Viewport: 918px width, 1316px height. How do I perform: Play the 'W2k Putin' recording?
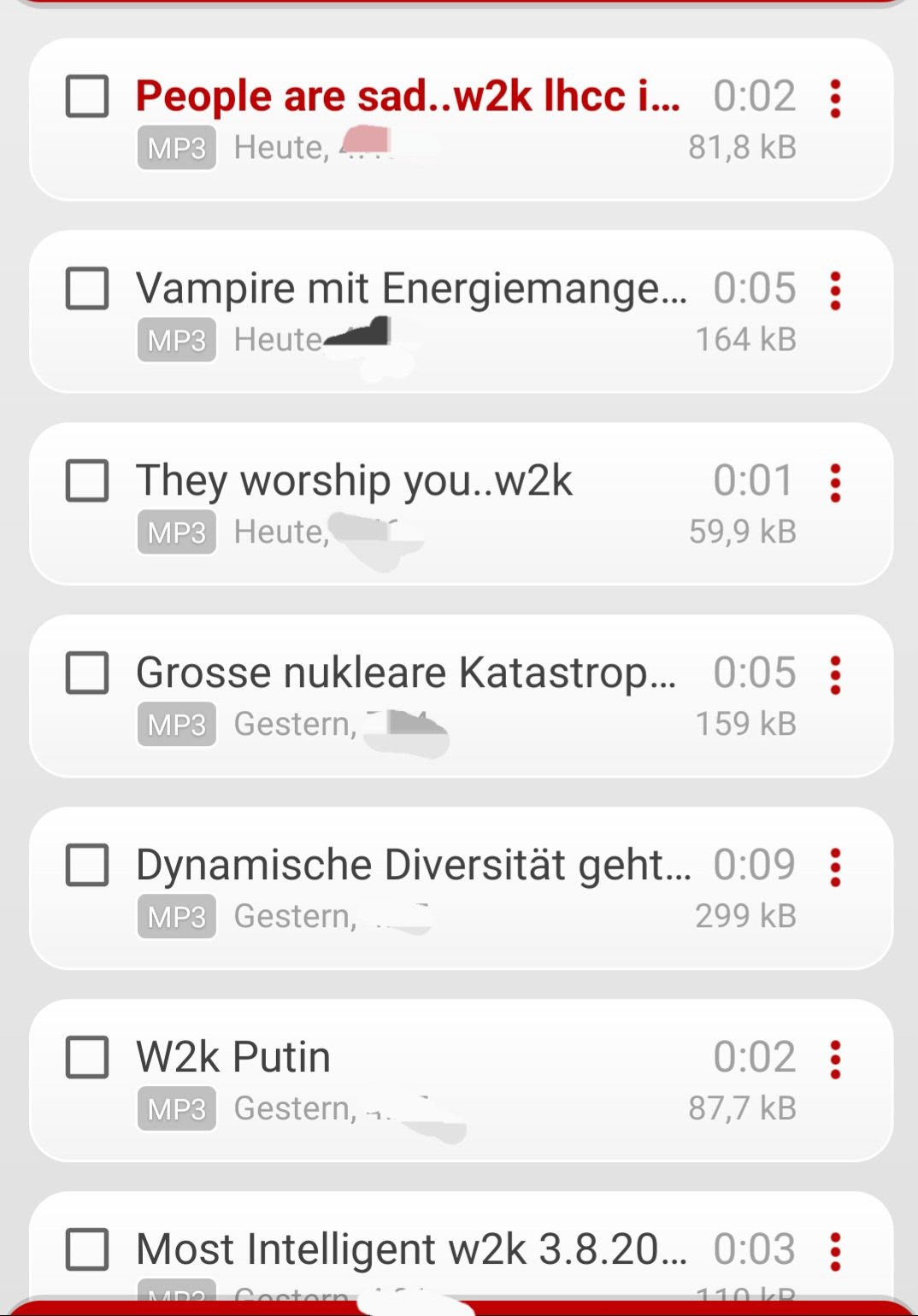233,1057
